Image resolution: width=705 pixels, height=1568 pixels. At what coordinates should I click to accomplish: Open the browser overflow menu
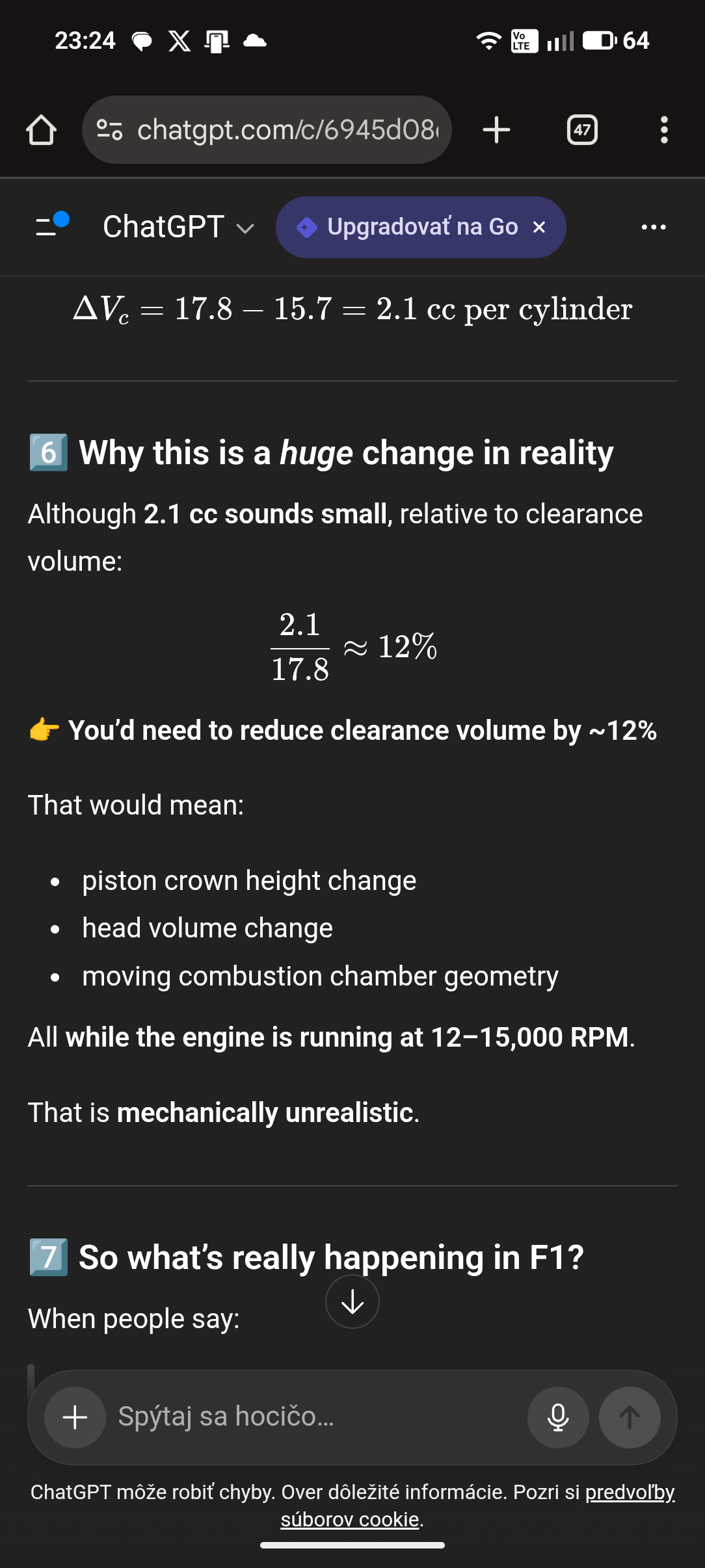tap(663, 130)
